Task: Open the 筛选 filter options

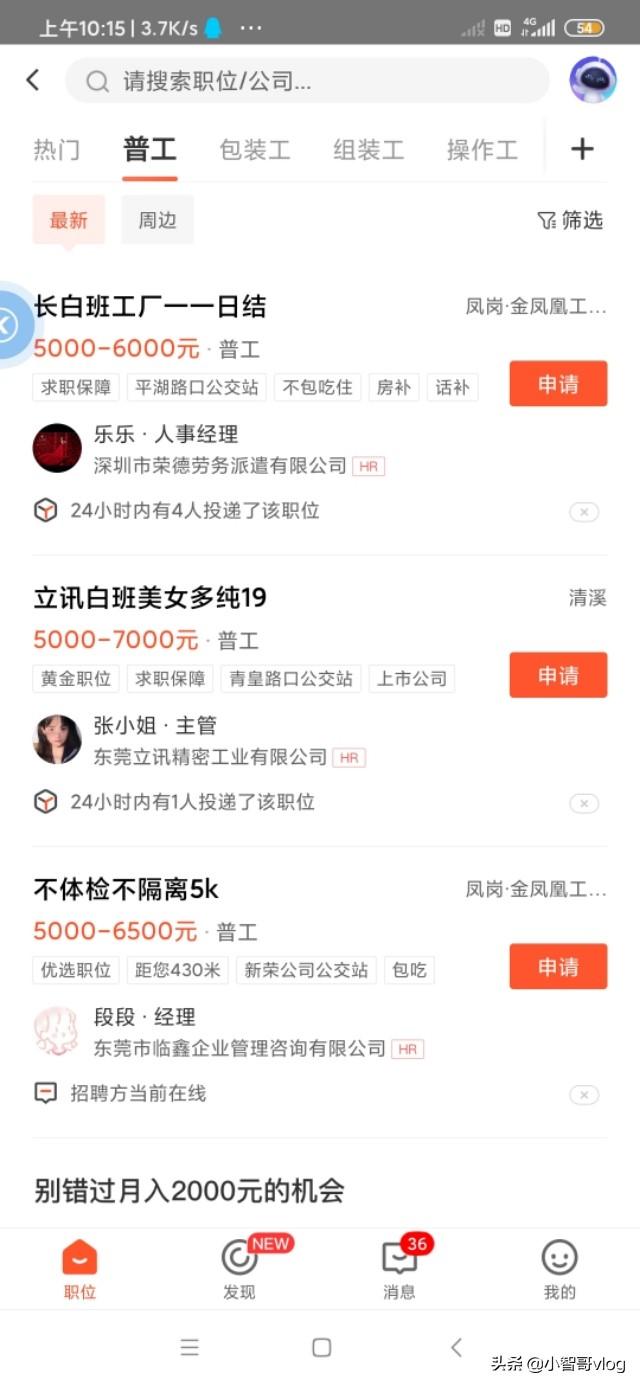Action: 570,220
